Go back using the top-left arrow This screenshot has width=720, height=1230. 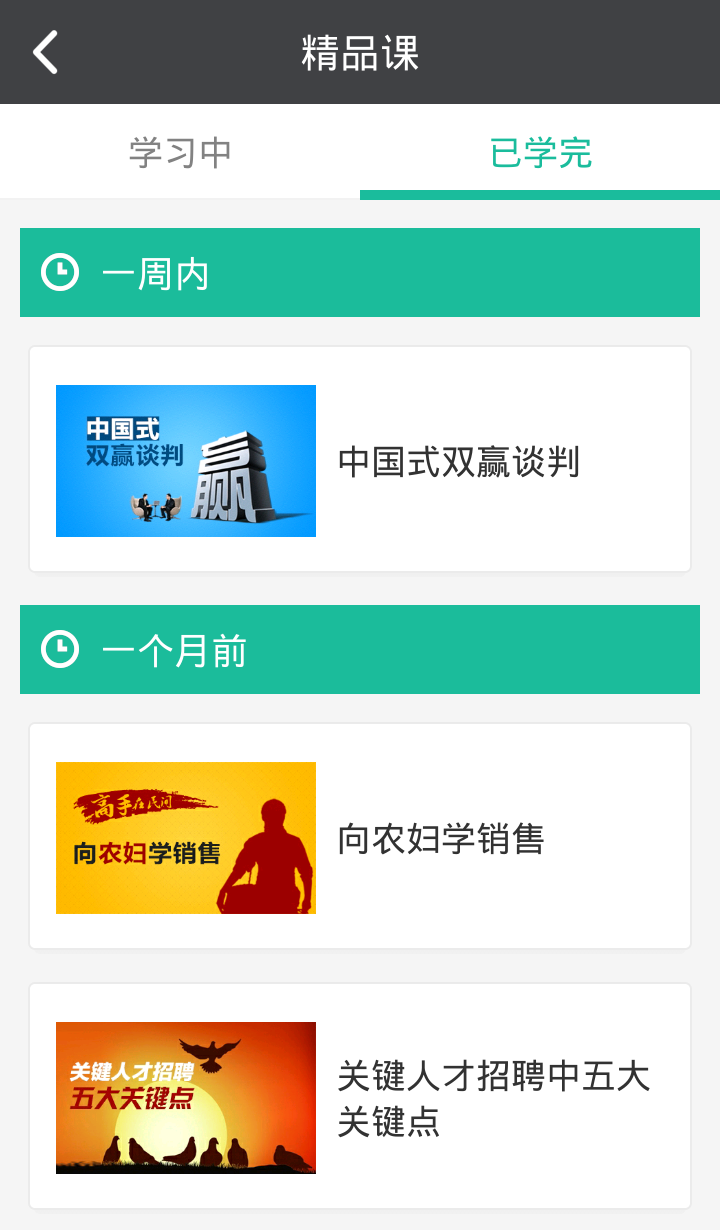coord(46,52)
